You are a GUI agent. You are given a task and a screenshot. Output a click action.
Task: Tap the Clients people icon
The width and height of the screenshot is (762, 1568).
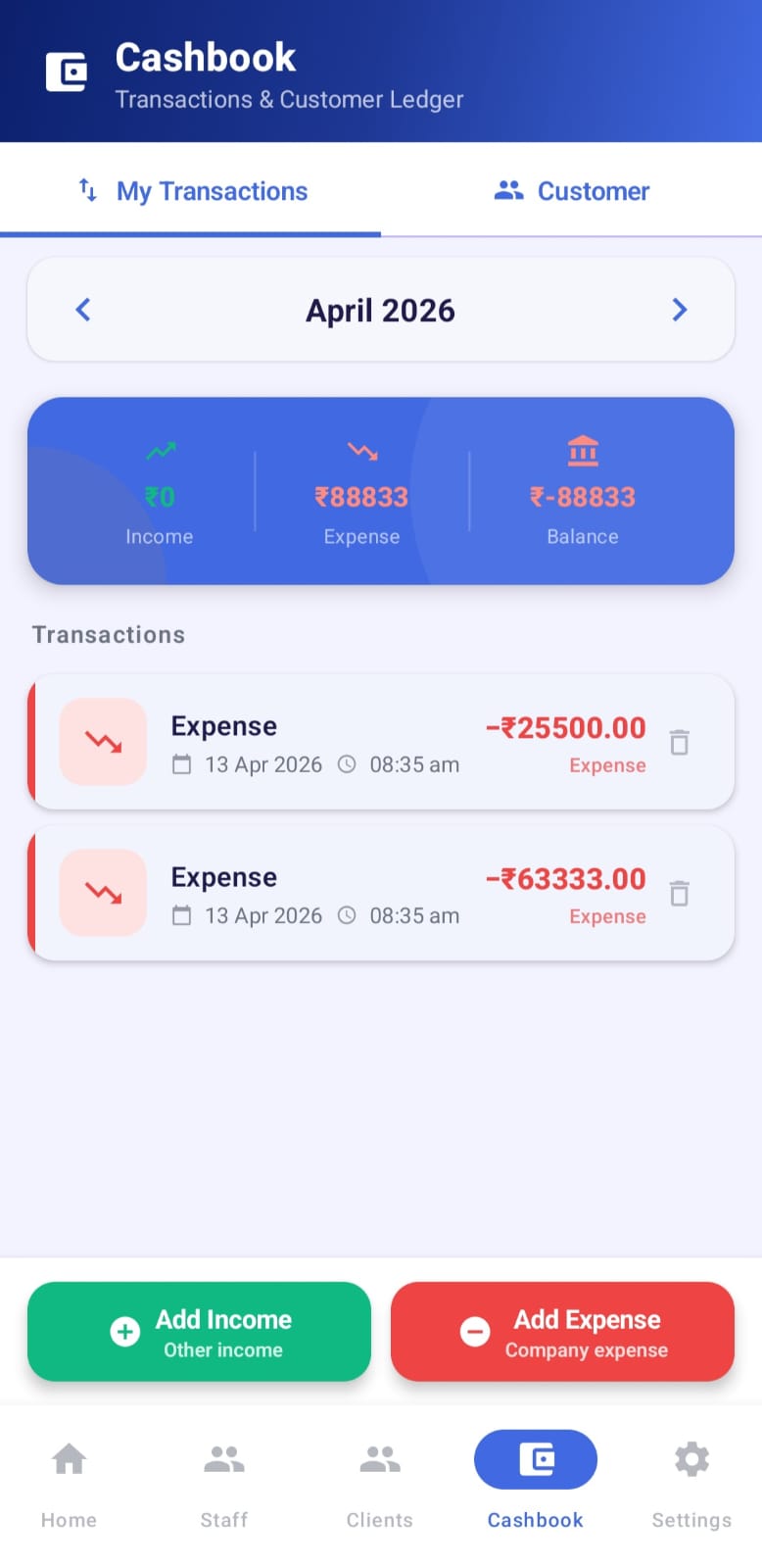[x=379, y=1459]
